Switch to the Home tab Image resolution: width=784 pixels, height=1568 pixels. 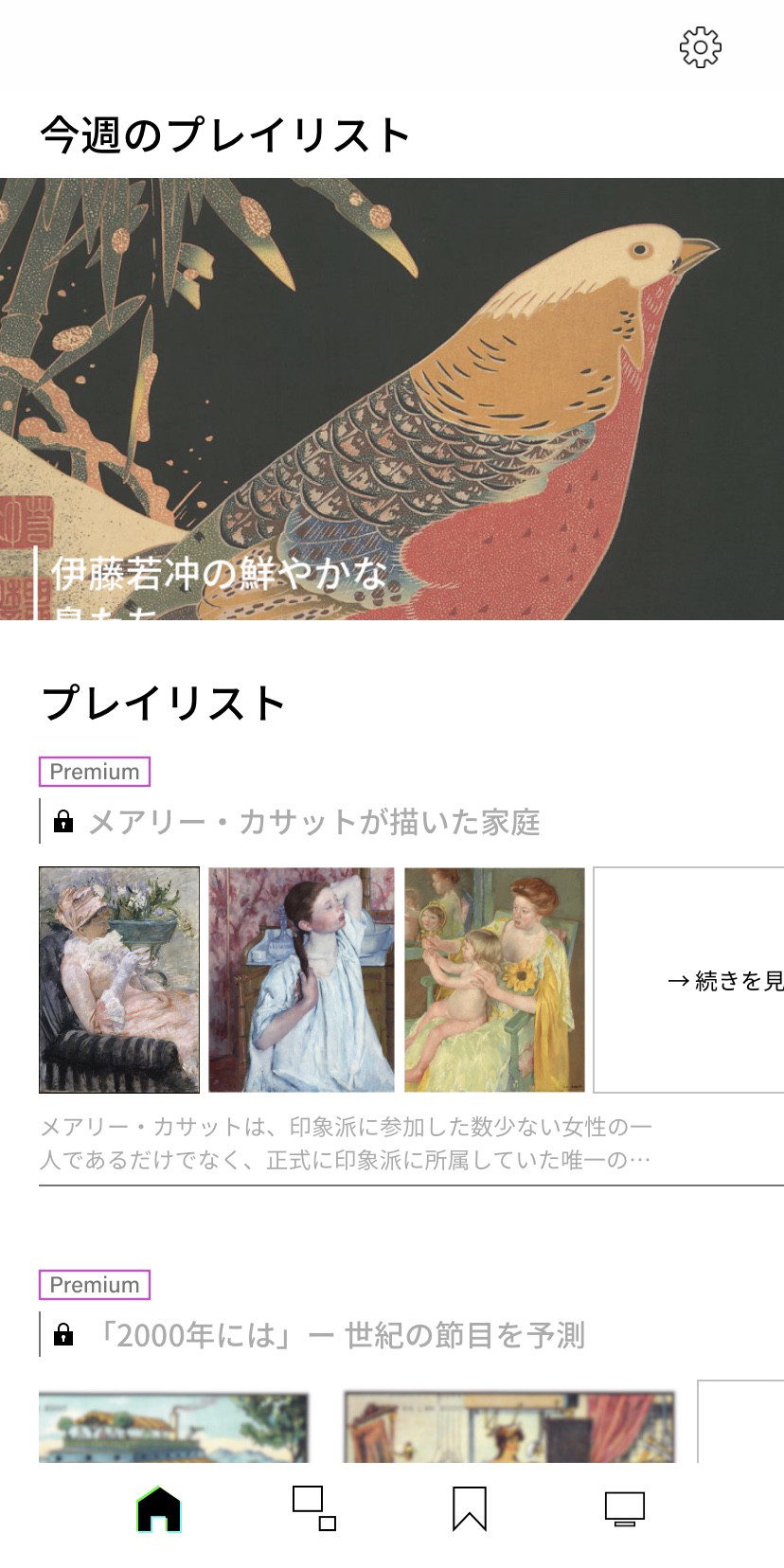158,1508
